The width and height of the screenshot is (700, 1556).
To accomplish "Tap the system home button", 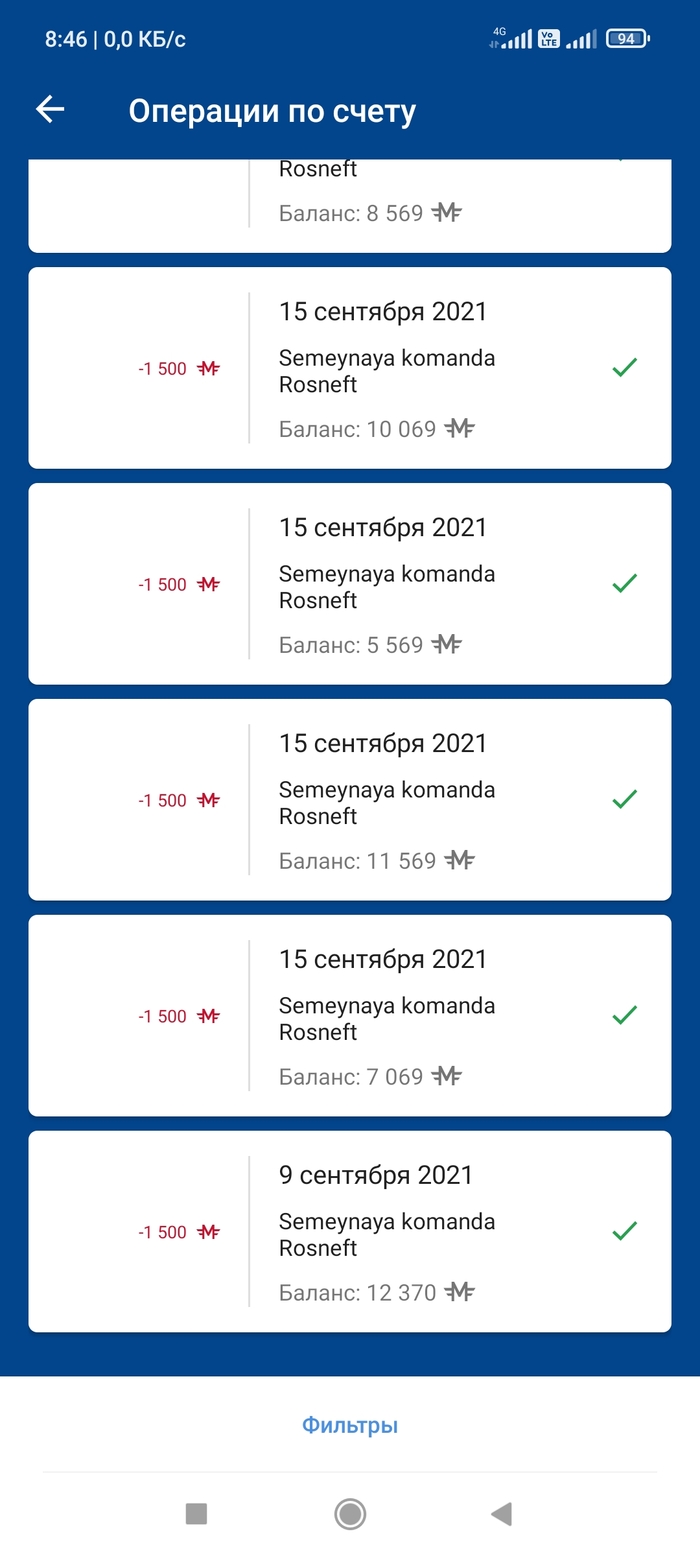I will point(350,1514).
